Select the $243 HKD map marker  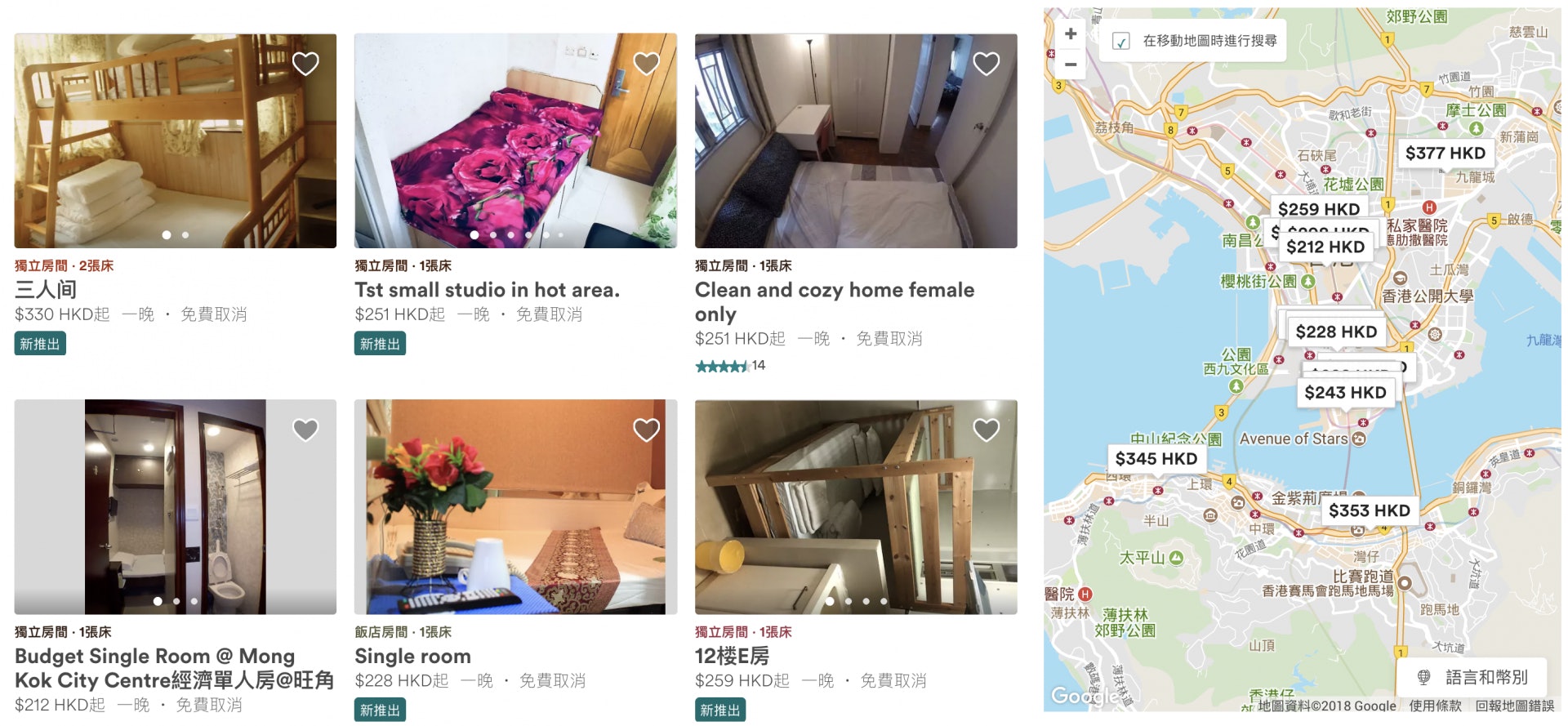coord(1345,393)
